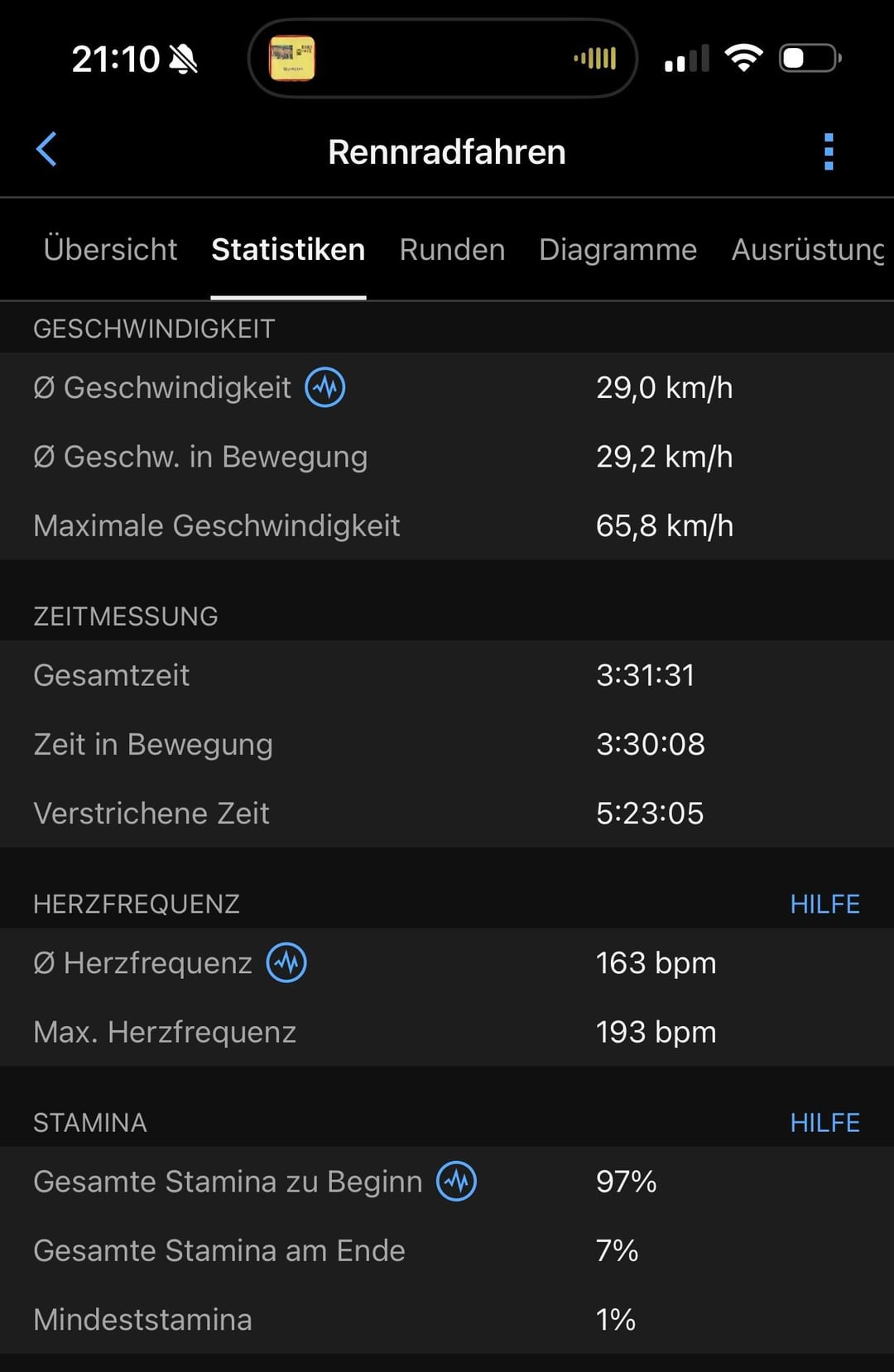This screenshot has height=1372, width=894.
Task: Open HILFE for Herzfrequenz
Action: 824,904
